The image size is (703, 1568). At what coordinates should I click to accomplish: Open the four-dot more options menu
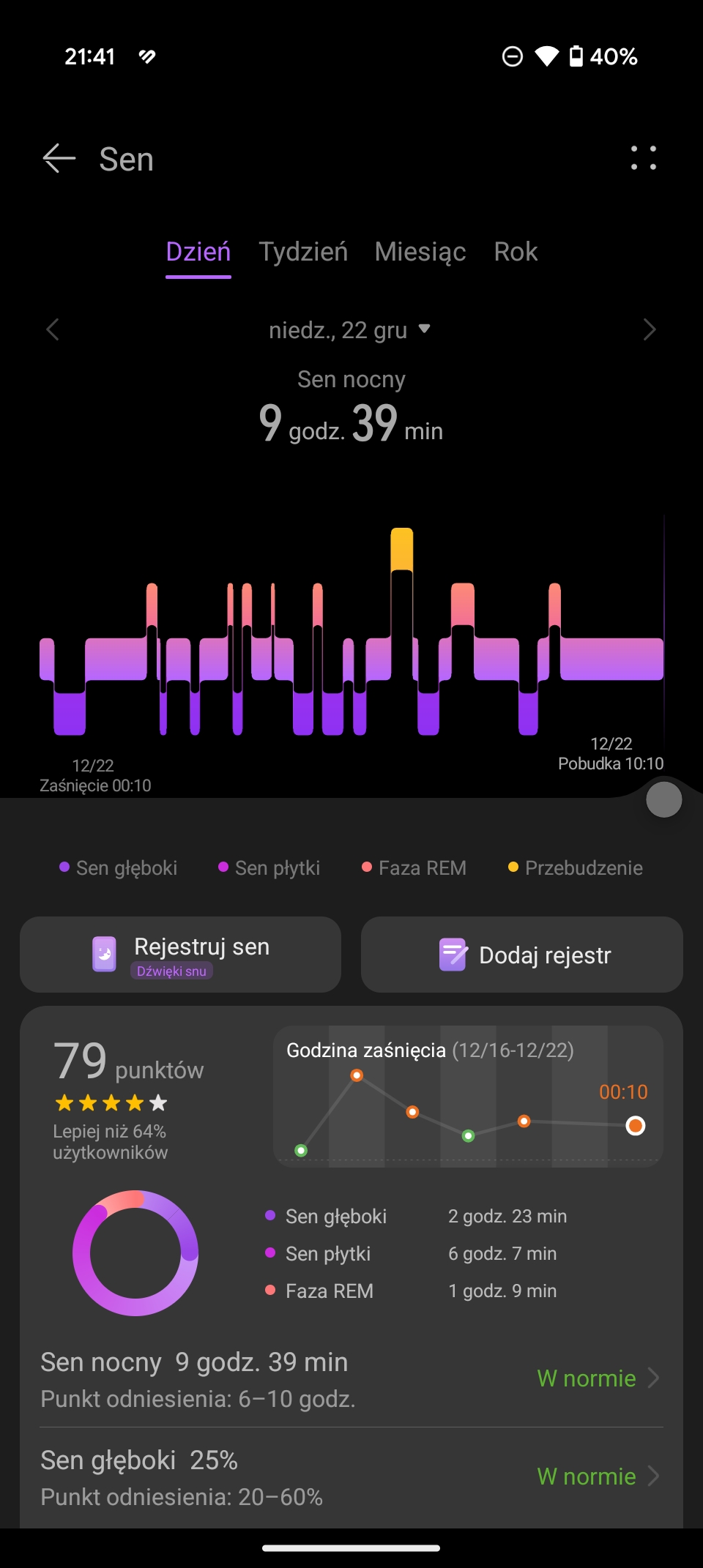tap(644, 158)
